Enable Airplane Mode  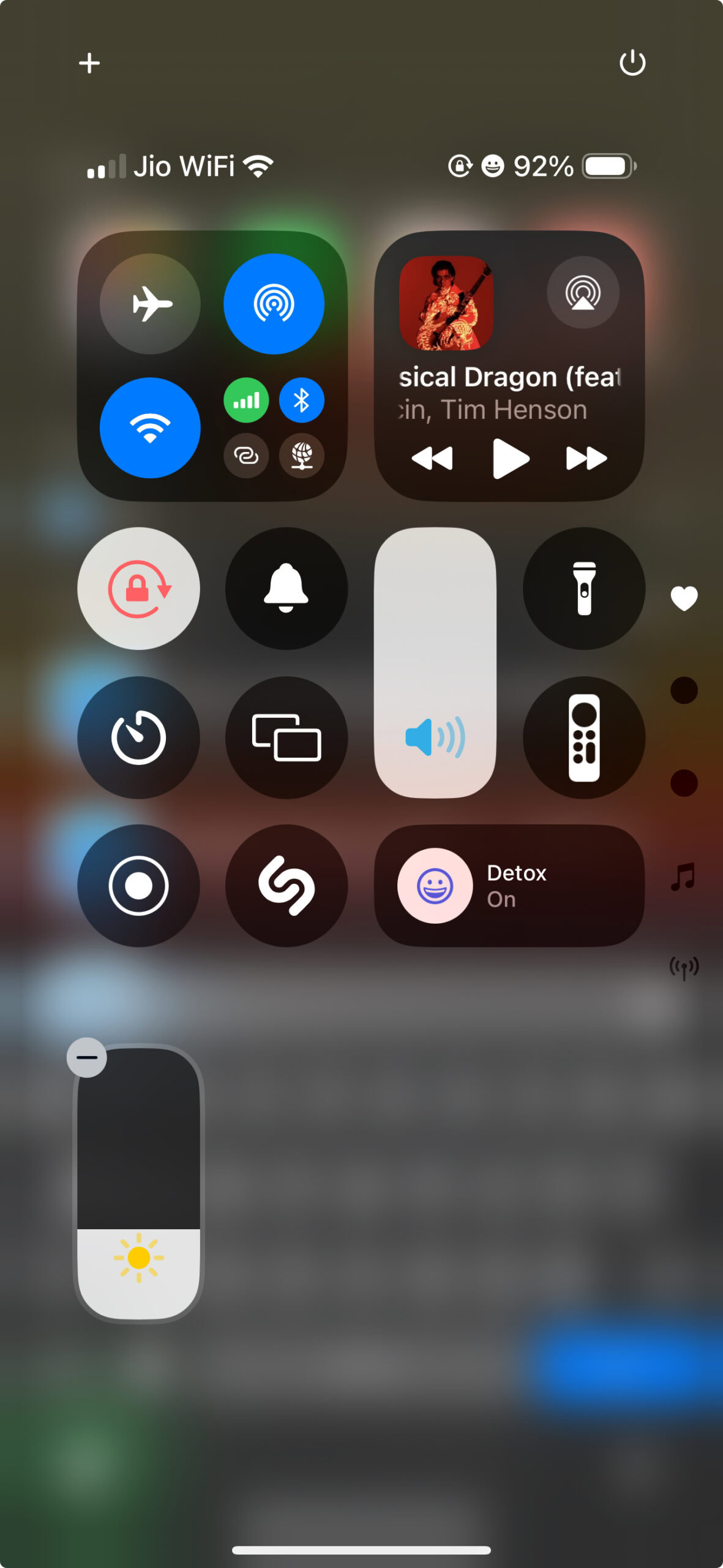[150, 304]
